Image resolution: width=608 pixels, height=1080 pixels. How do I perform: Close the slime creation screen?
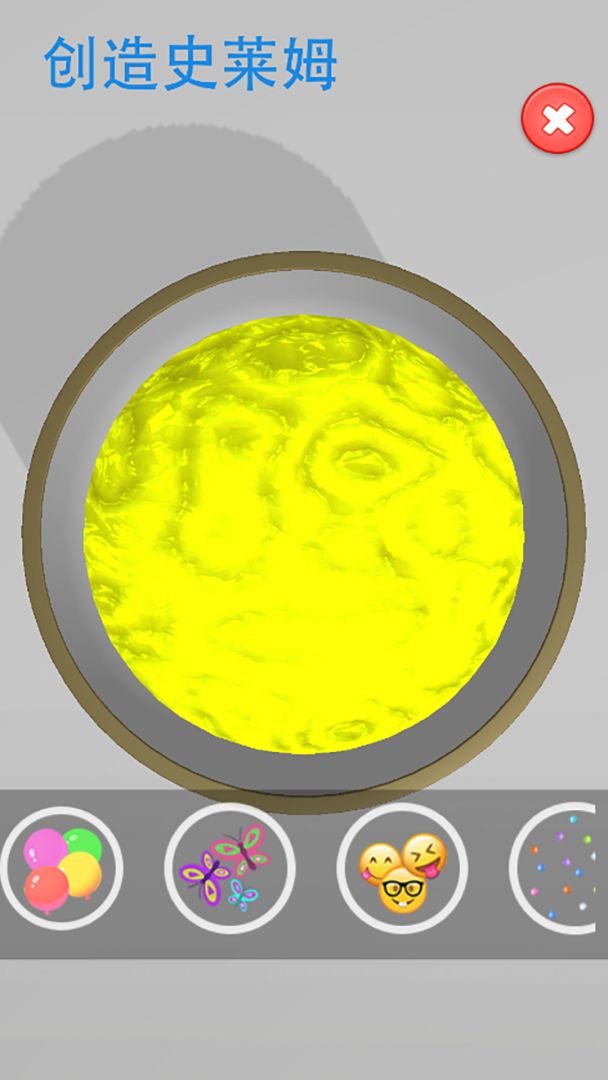coord(558,119)
